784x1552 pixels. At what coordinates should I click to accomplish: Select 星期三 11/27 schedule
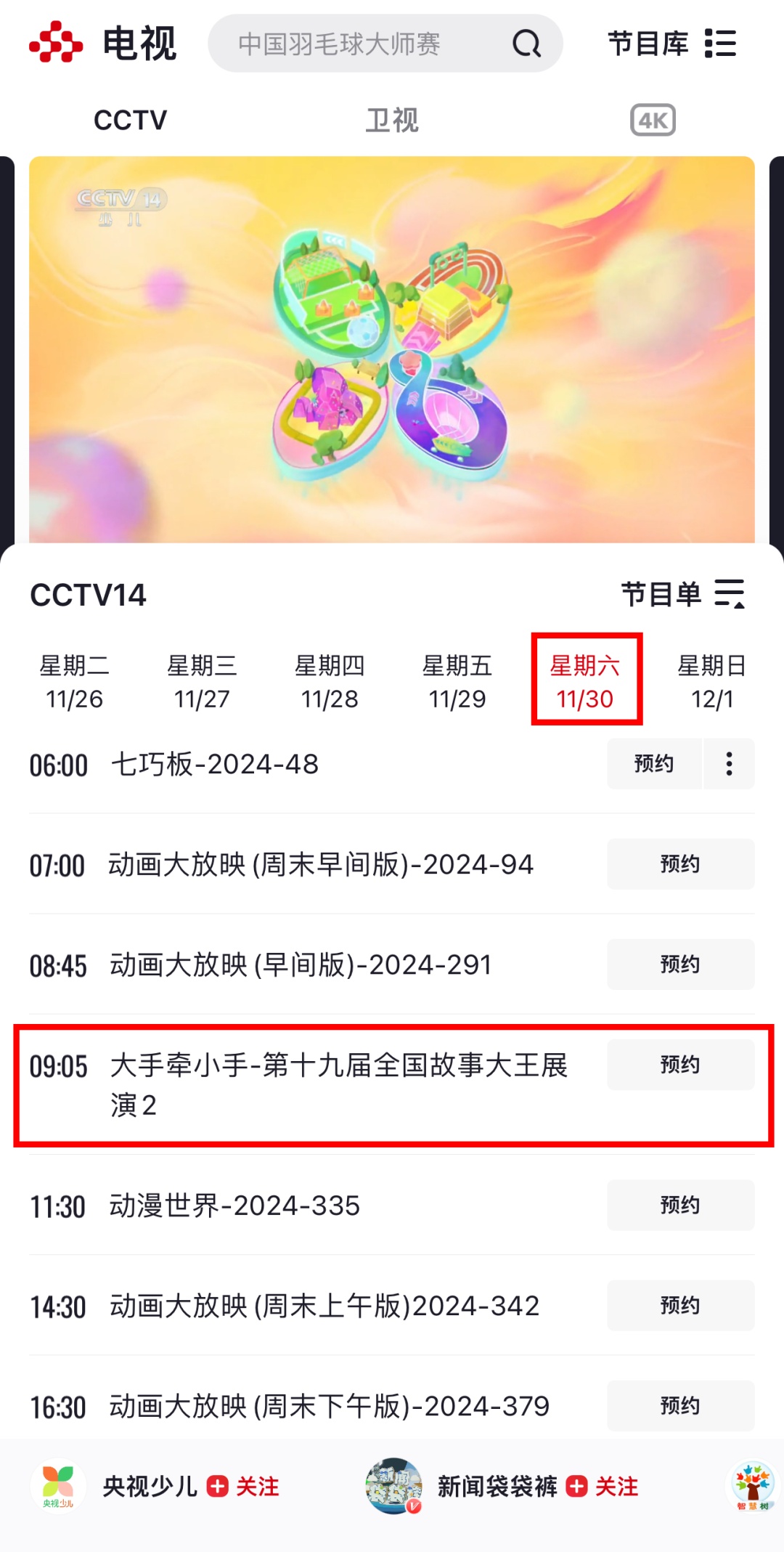202,681
